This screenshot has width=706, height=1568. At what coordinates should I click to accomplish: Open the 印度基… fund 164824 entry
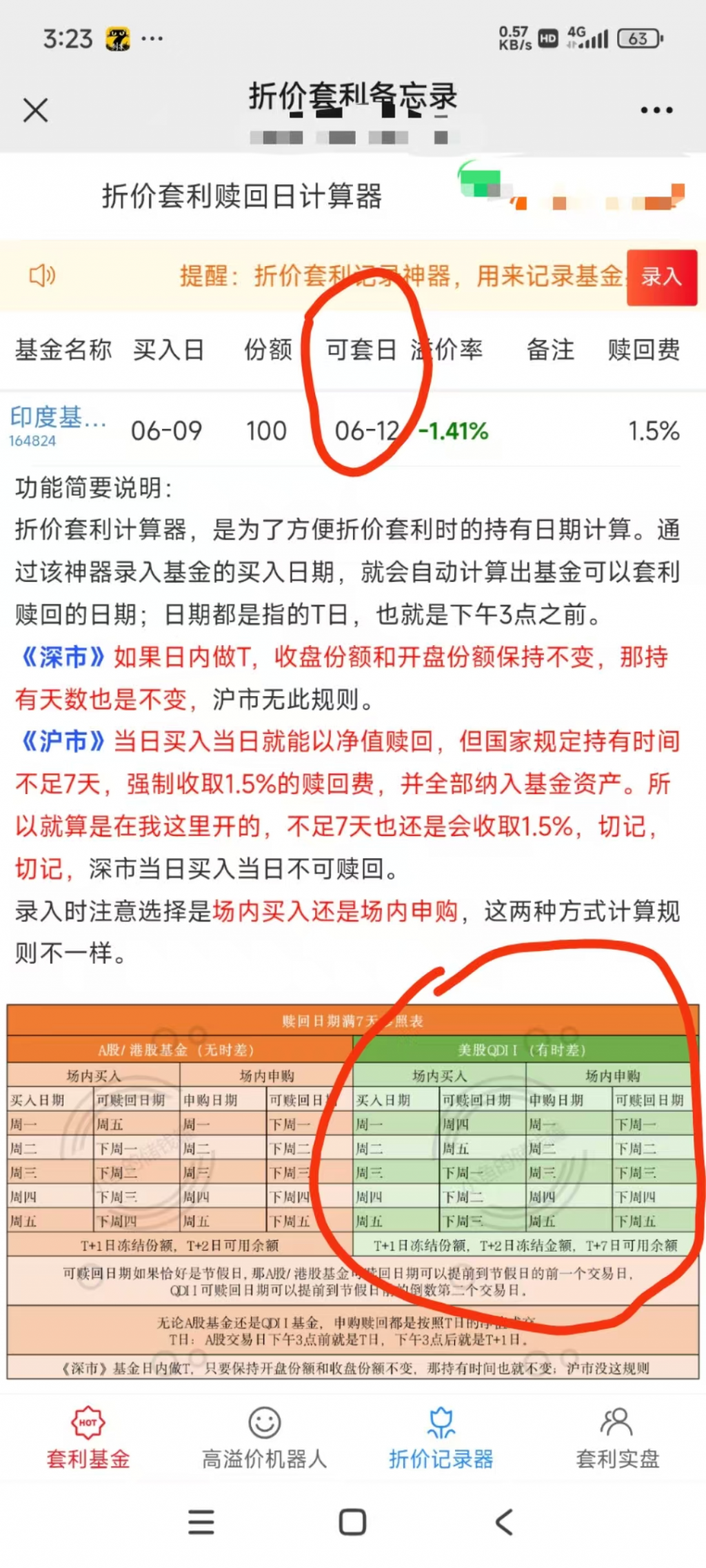pyautogui.click(x=57, y=425)
